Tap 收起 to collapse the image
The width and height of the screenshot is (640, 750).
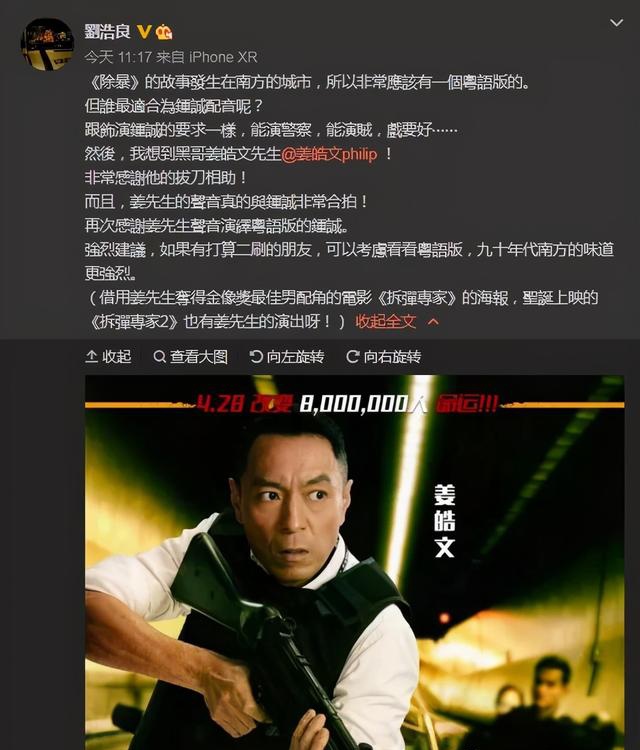click(x=108, y=356)
